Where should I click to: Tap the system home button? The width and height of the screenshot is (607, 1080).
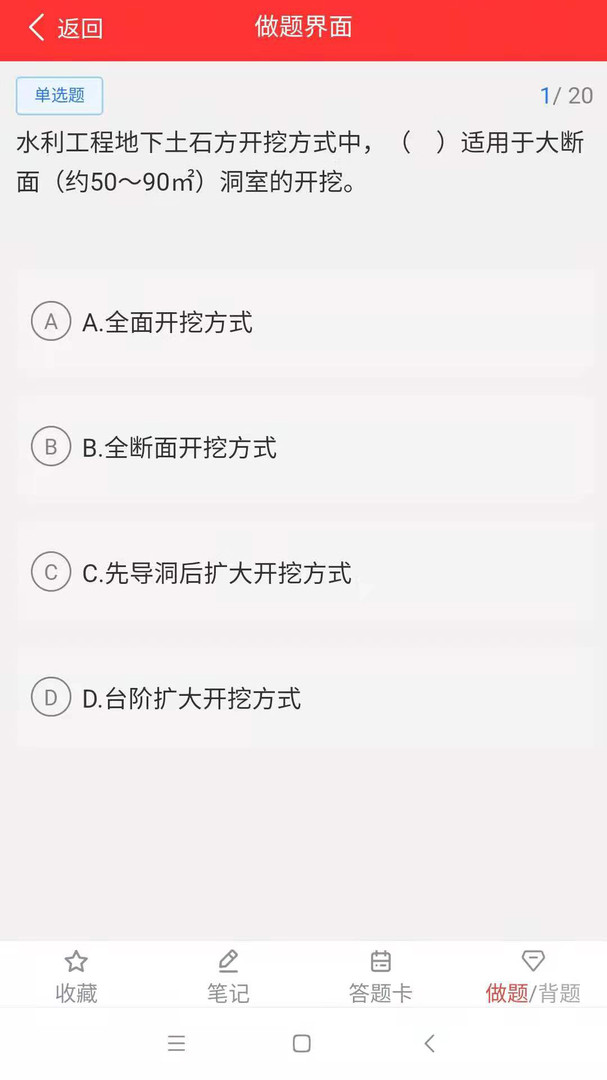tap(302, 1043)
